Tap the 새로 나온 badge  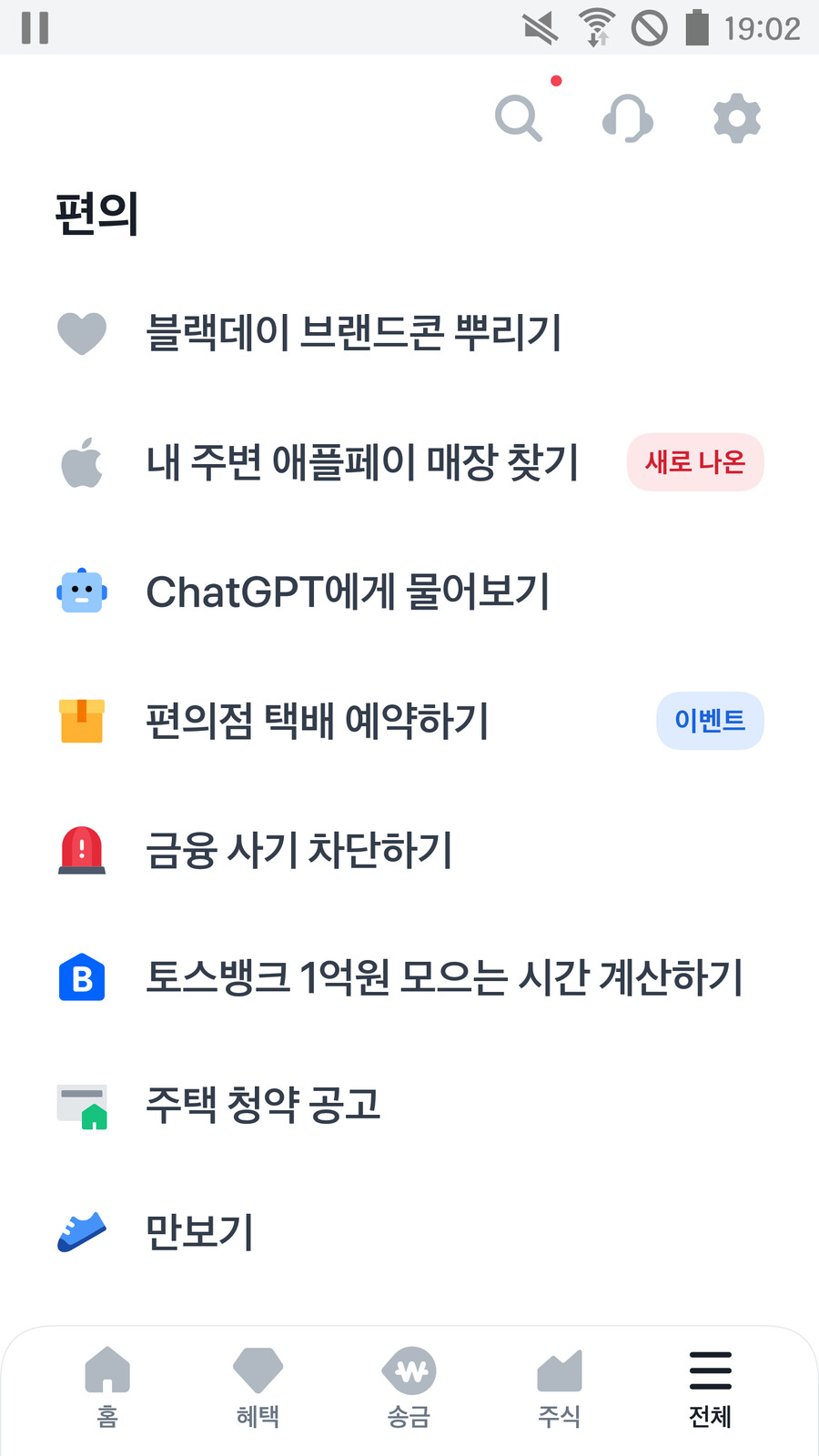[x=694, y=462]
